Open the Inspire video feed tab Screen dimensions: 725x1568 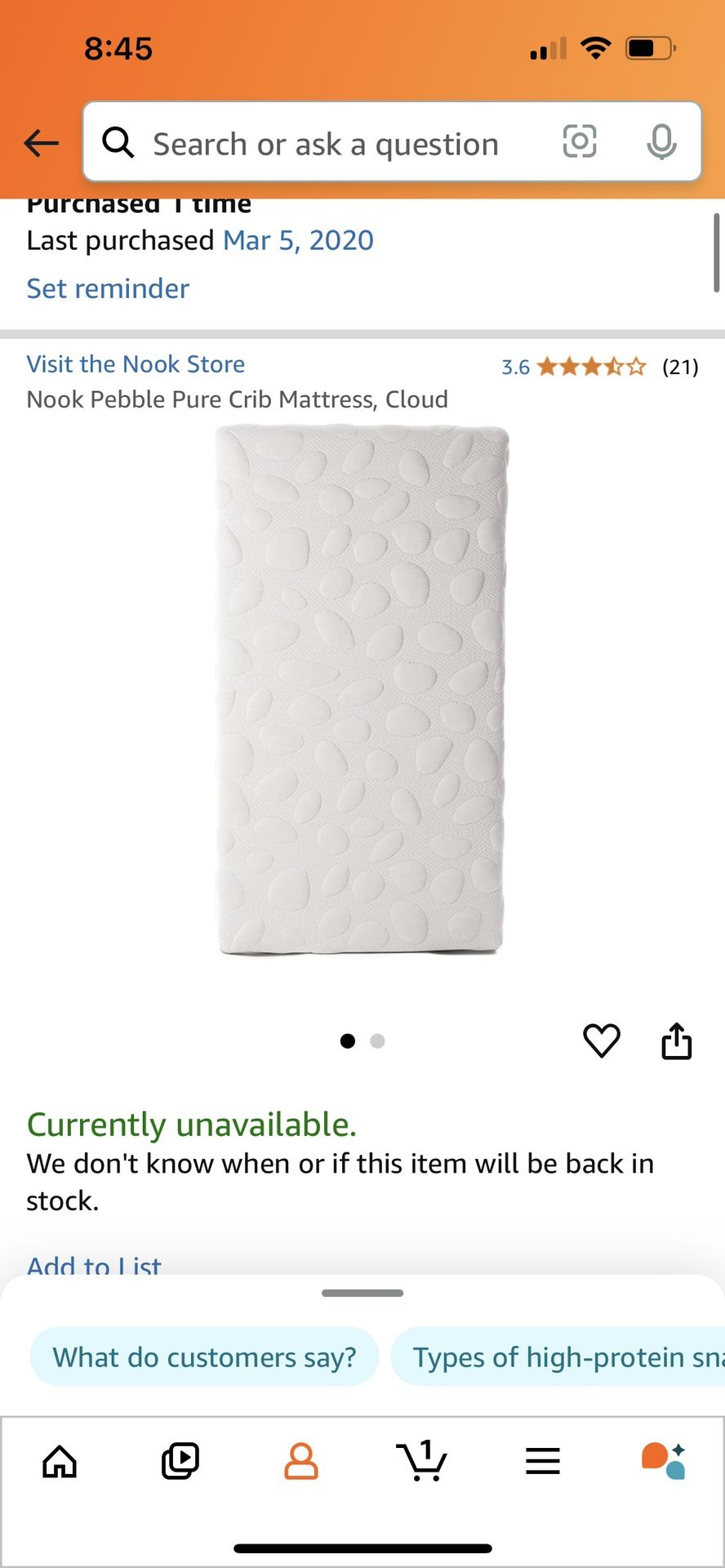point(180,1461)
